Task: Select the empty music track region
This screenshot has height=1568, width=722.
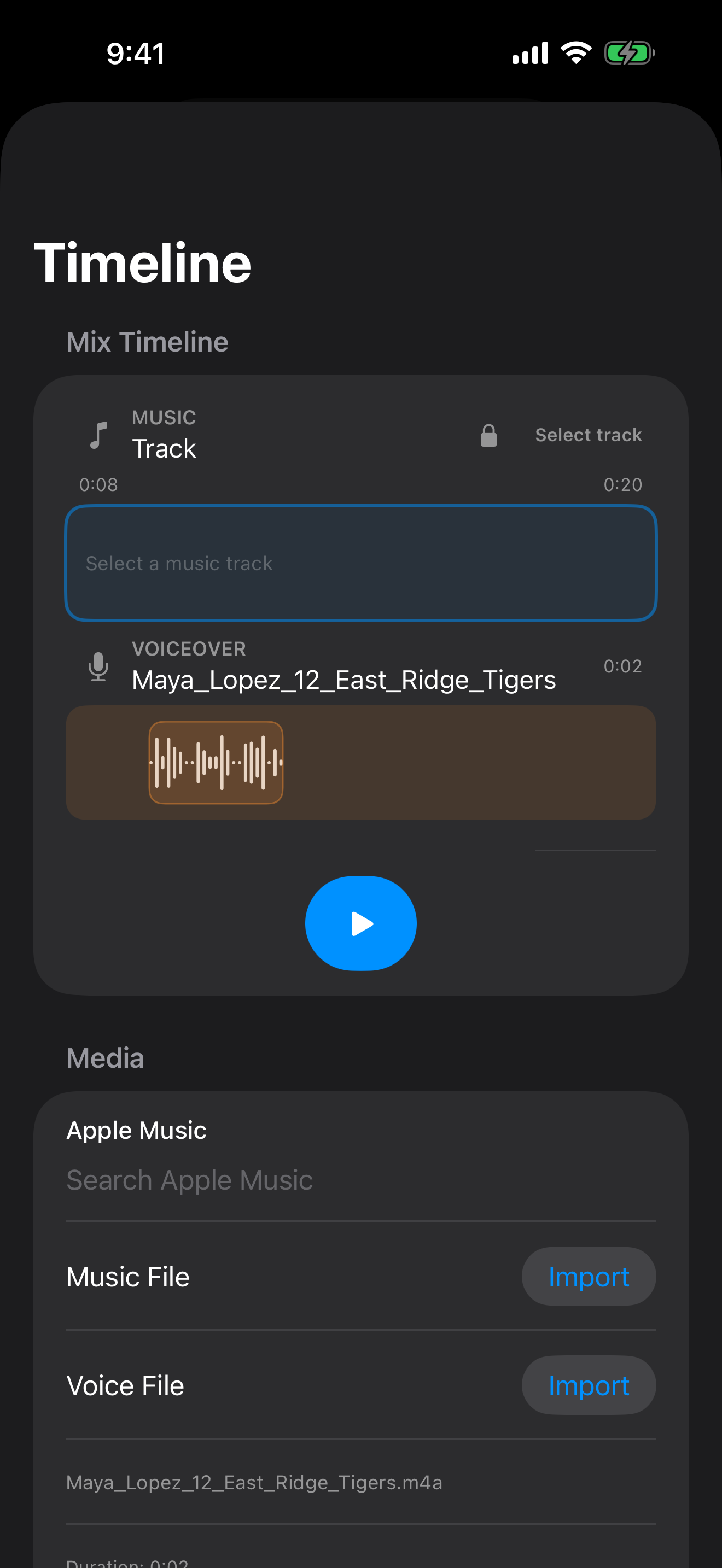Action: 361,563
